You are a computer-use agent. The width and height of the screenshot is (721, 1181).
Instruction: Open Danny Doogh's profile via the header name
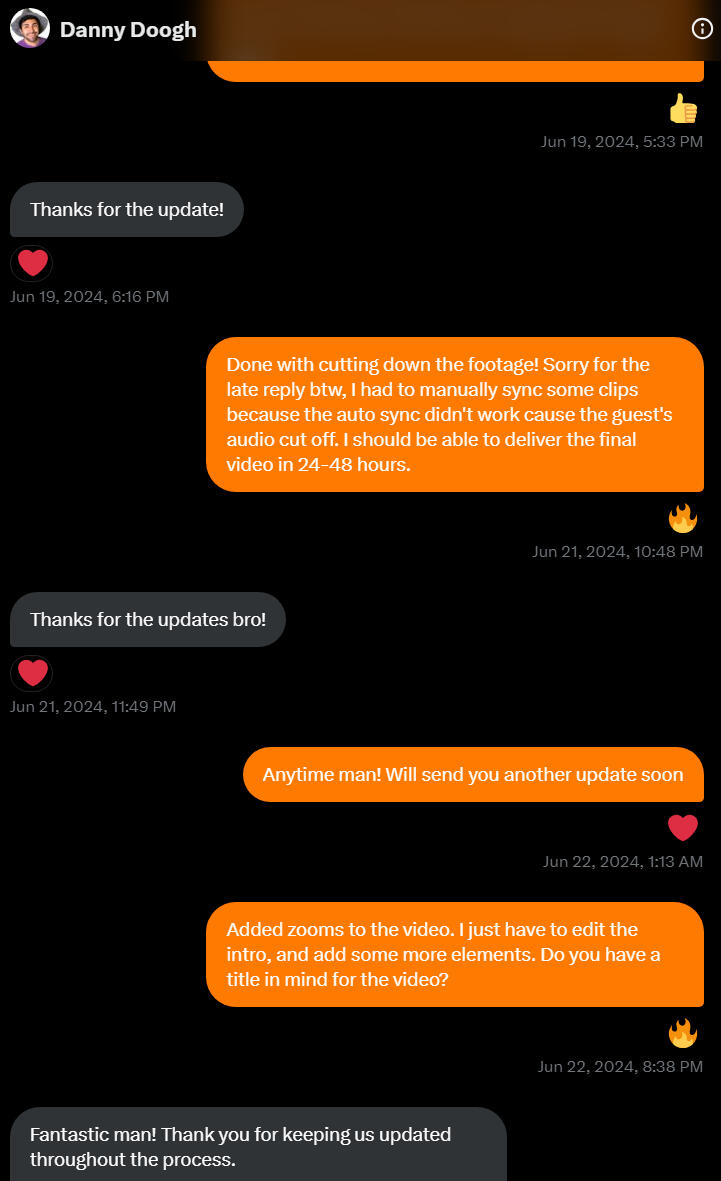point(127,29)
